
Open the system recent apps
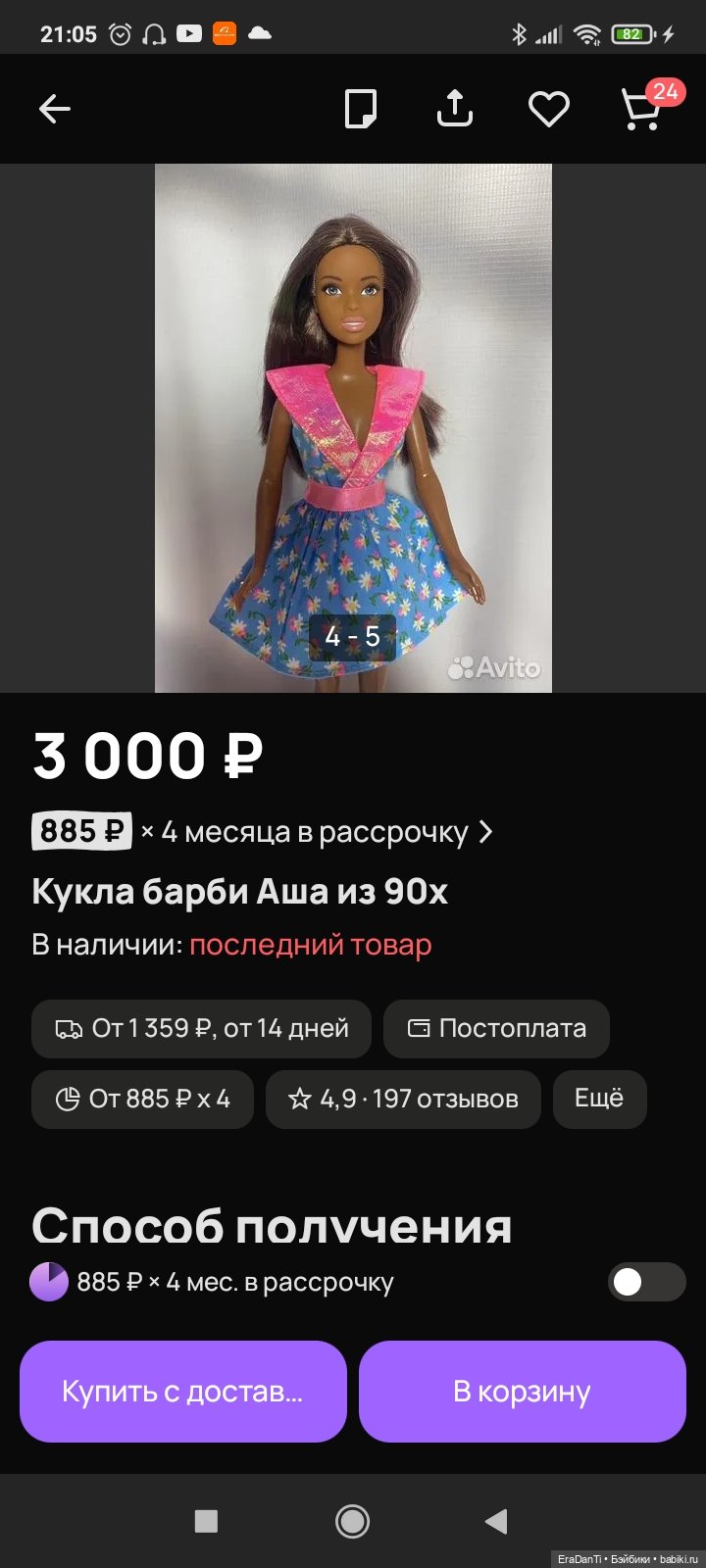tap(206, 1521)
